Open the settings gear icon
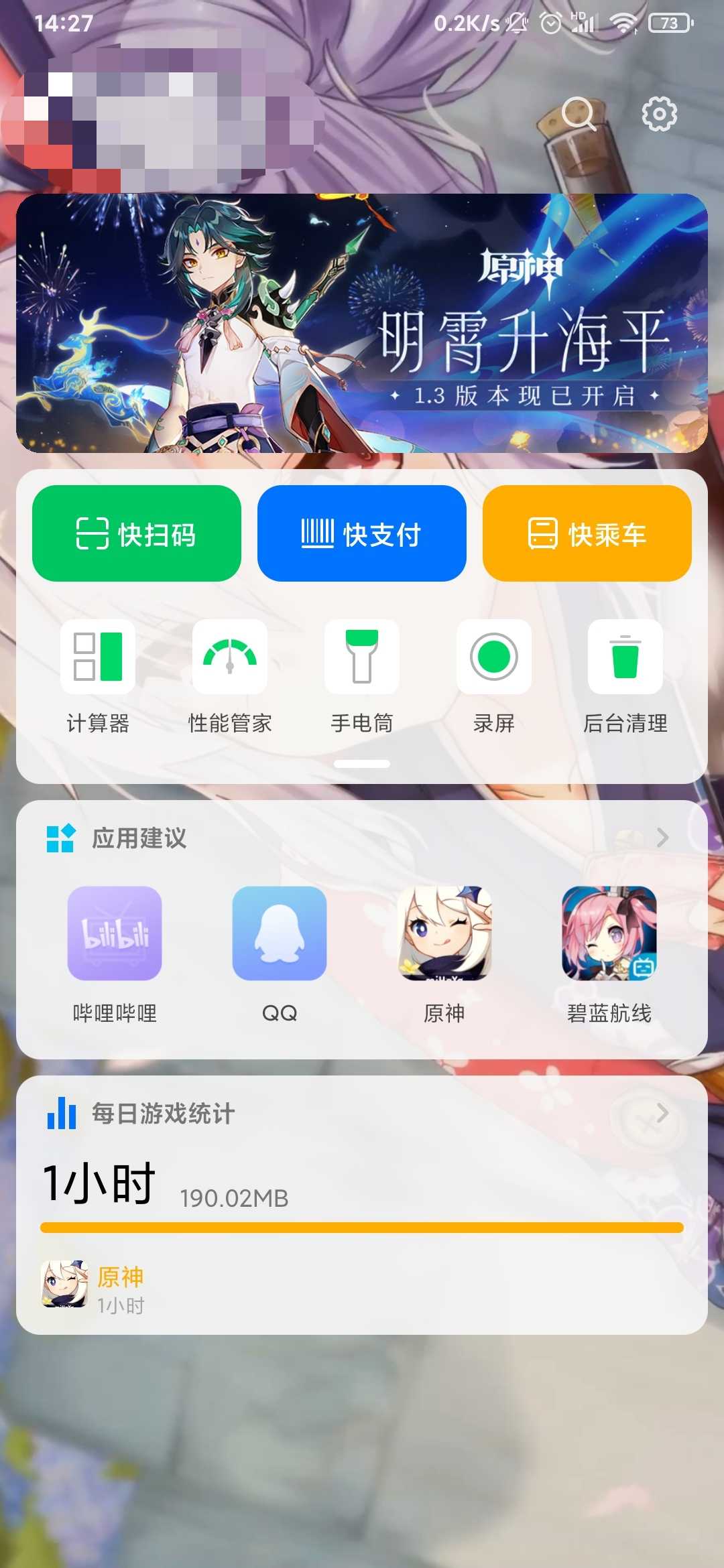Screen dimensions: 724x1568 tap(659, 114)
